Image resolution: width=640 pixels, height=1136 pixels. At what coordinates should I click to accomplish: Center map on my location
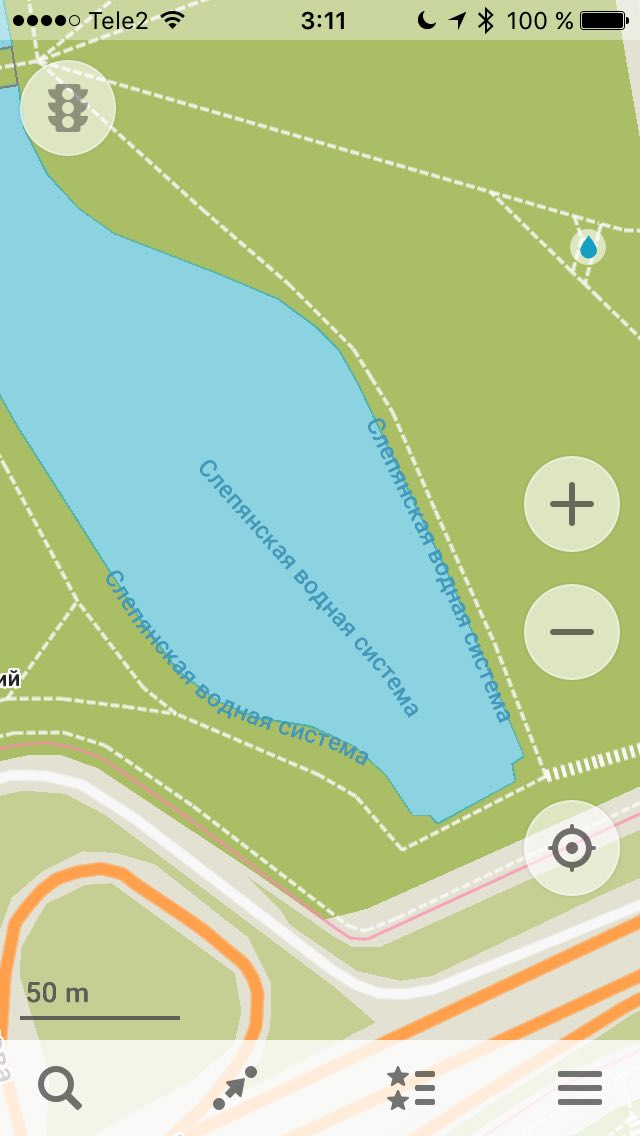point(572,848)
